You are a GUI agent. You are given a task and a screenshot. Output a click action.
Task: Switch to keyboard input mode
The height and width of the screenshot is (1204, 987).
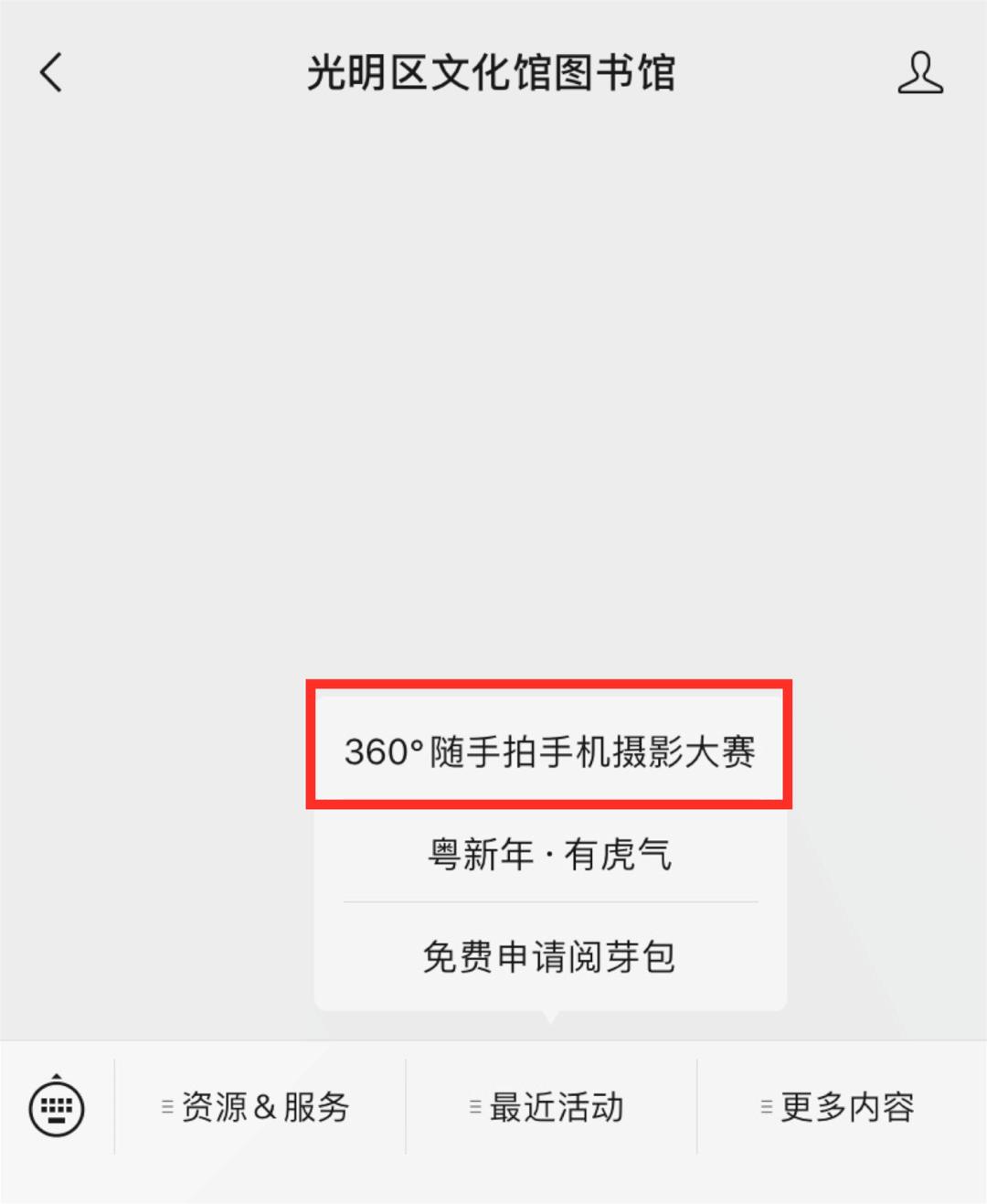(x=57, y=1107)
